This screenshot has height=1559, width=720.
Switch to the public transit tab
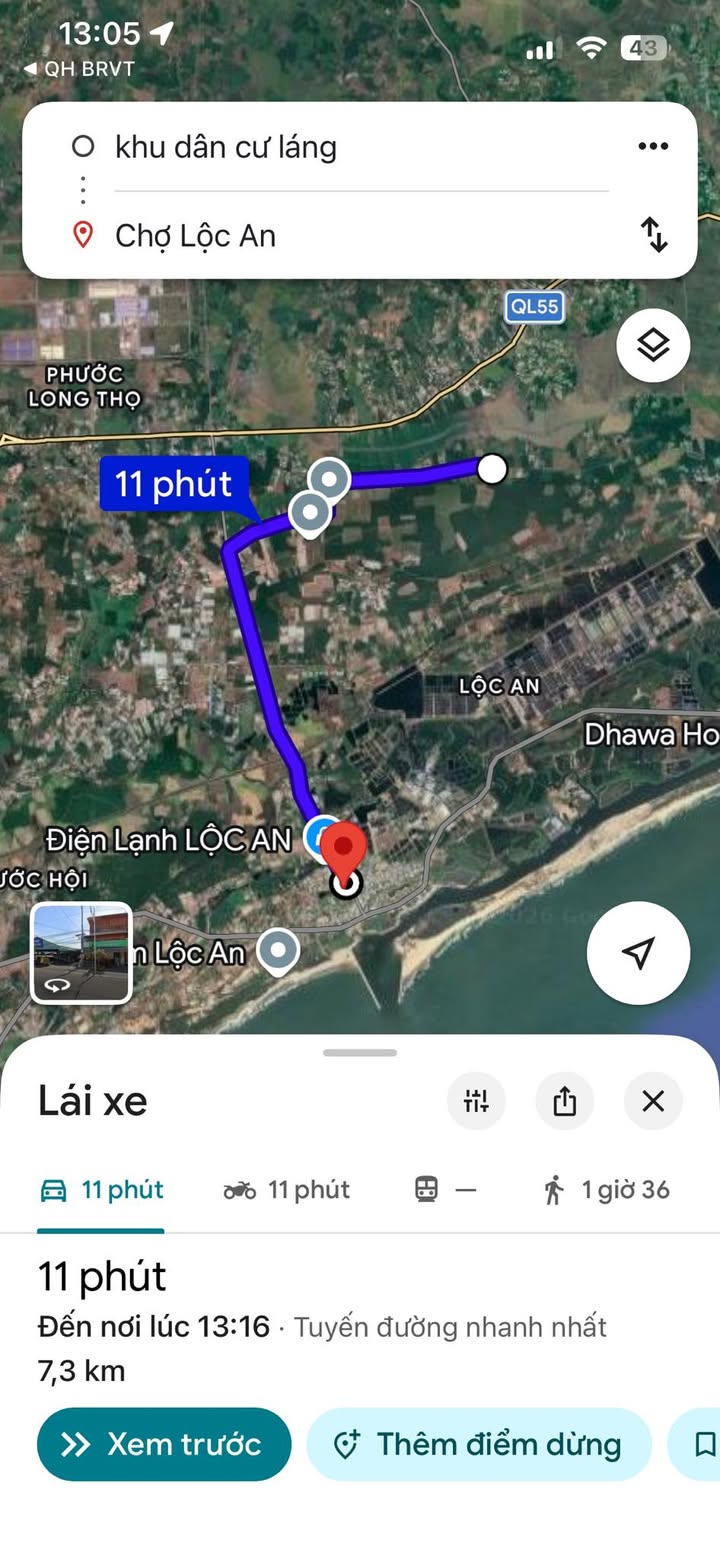[x=445, y=1190]
